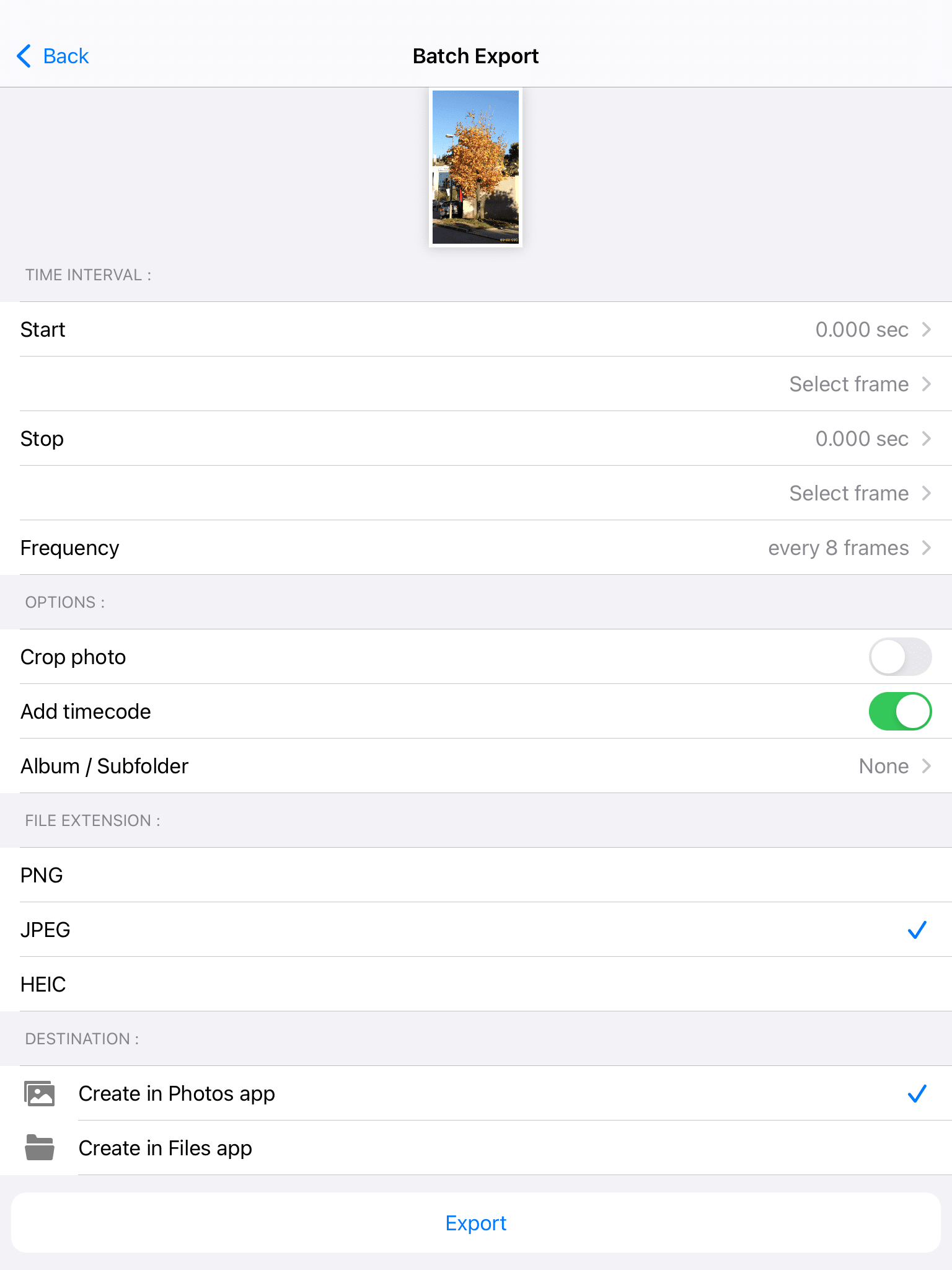
Task: Select Create in Photos app destination
Action: click(x=476, y=1093)
